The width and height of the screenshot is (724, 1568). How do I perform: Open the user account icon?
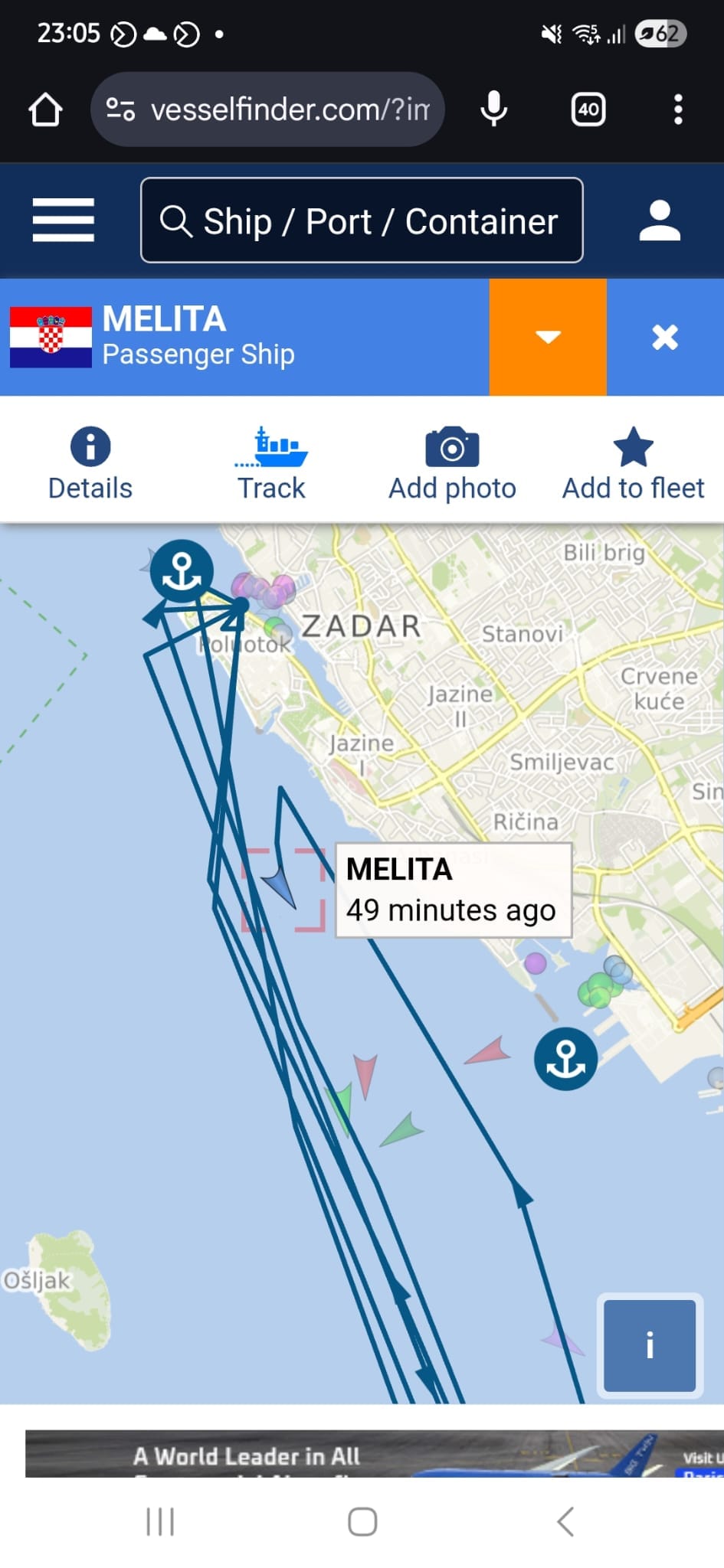659,220
